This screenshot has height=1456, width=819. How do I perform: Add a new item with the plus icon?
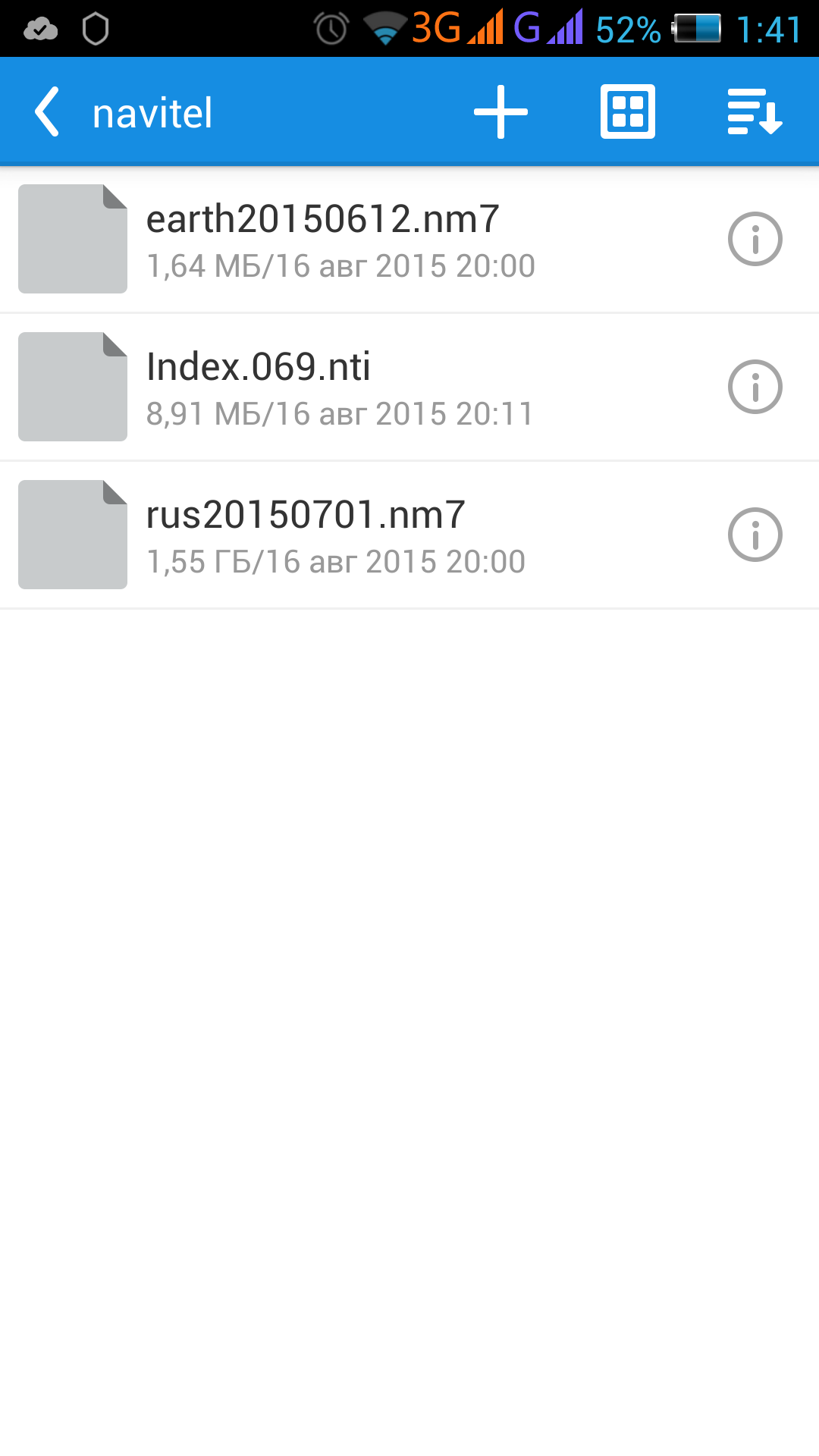tap(500, 112)
